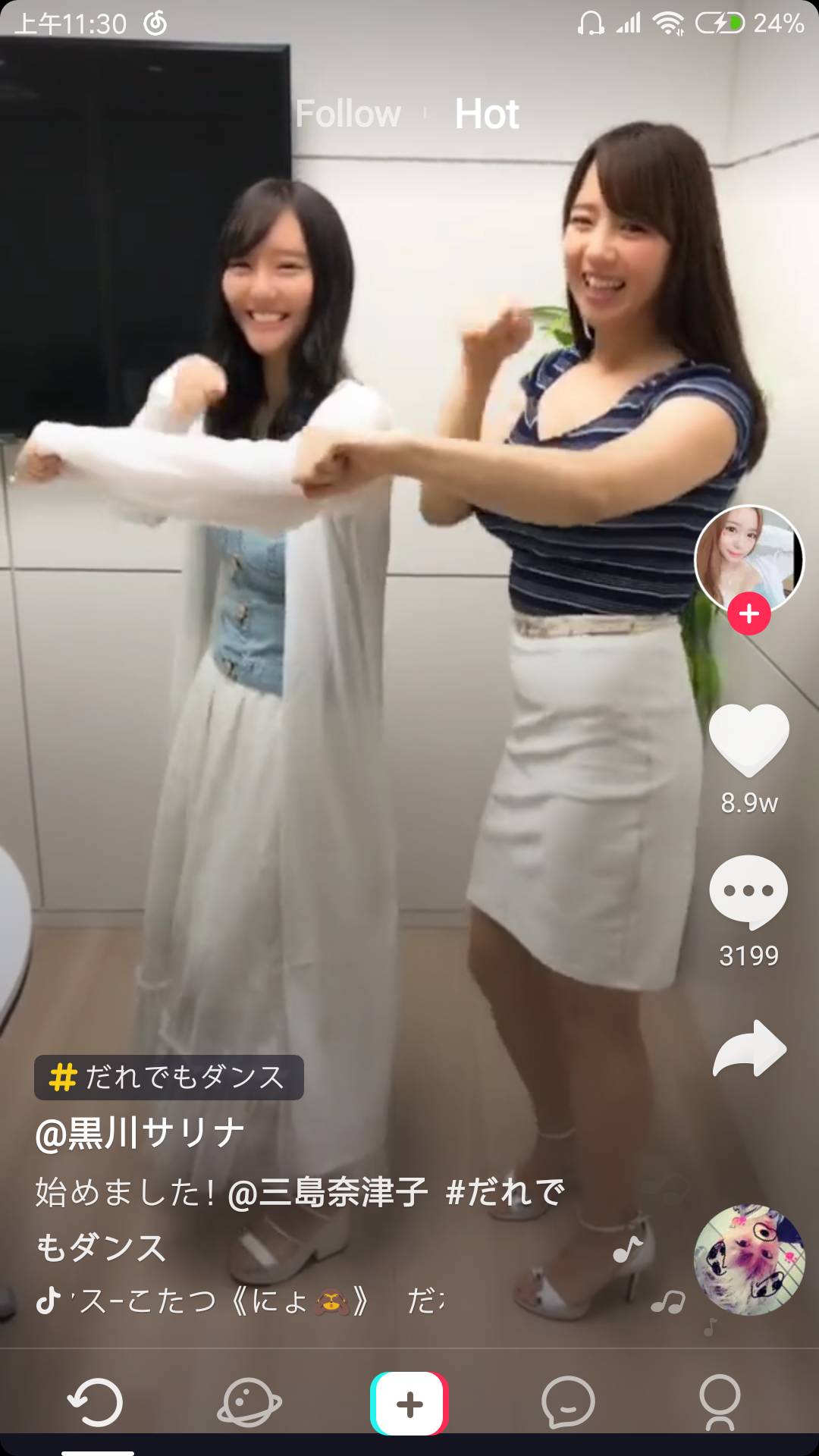Create a new video with the plus
Viewport: 819px width, 1456px height.
(409, 1404)
